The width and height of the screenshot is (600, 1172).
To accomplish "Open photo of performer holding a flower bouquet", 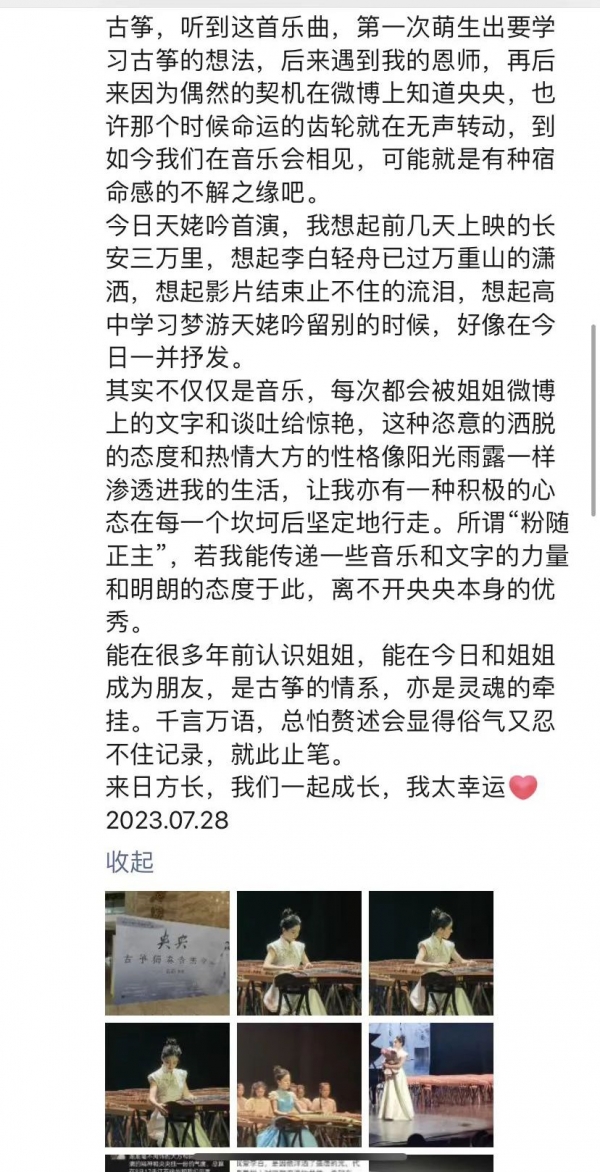I will point(431,1085).
